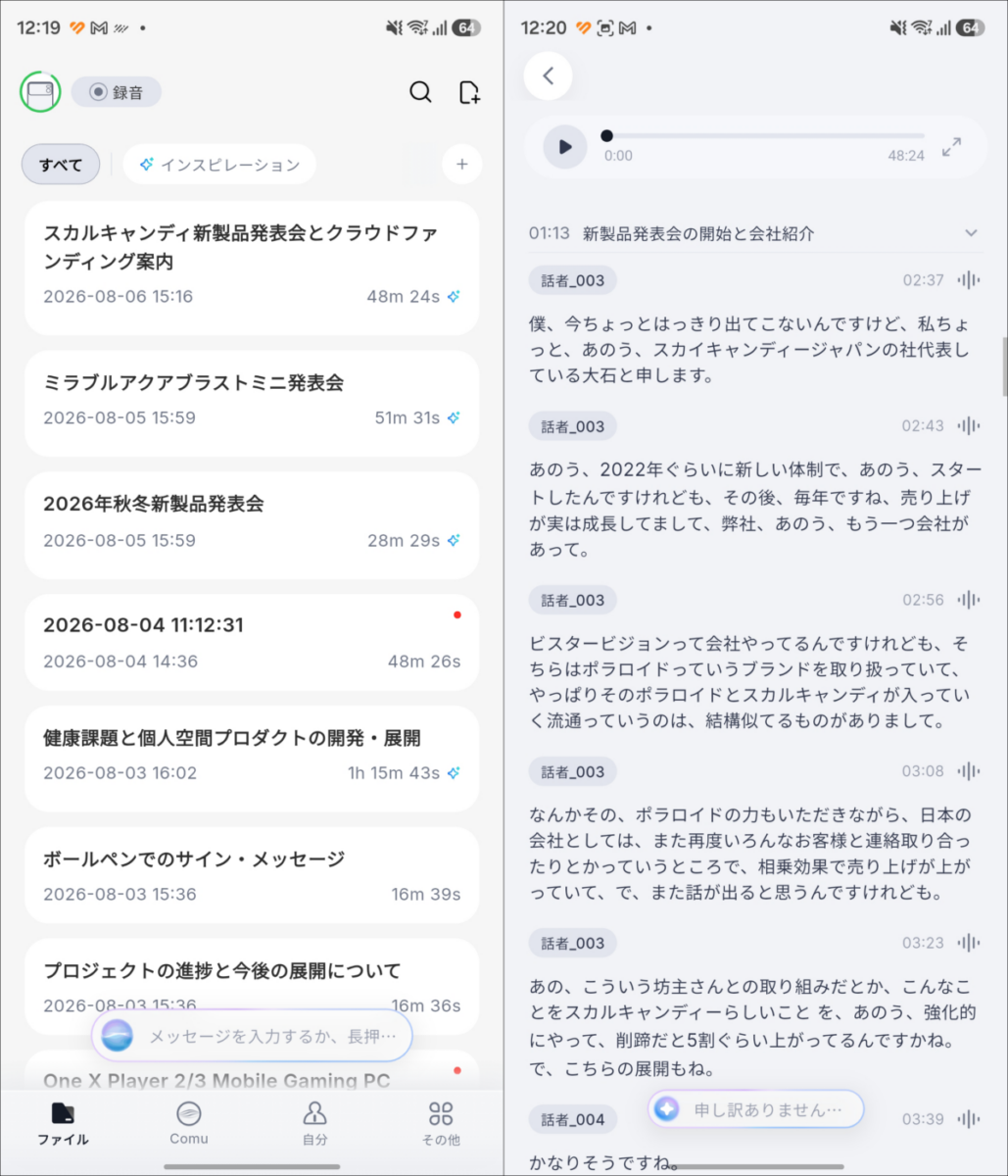This screenshot has height=1176, width=1008.
Task: Start a new recording with 録音 button
Action: pyautogui.click(x=117, y=92)
